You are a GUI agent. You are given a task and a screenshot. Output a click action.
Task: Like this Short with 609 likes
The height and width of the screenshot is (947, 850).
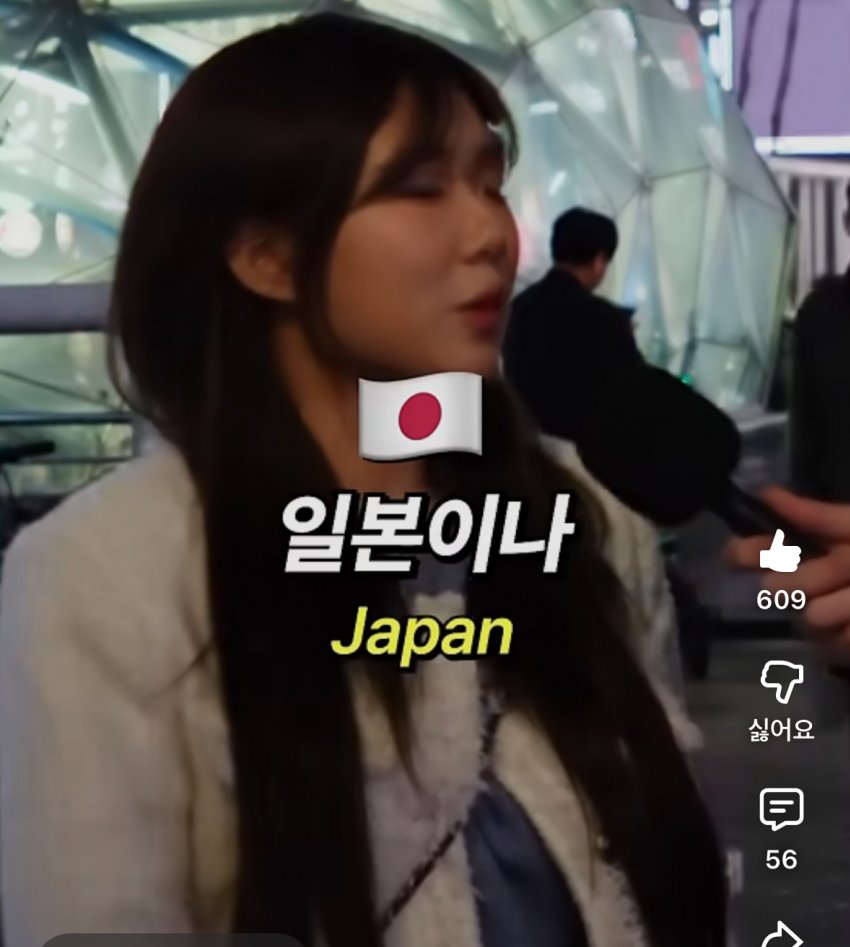click(780, 553)
